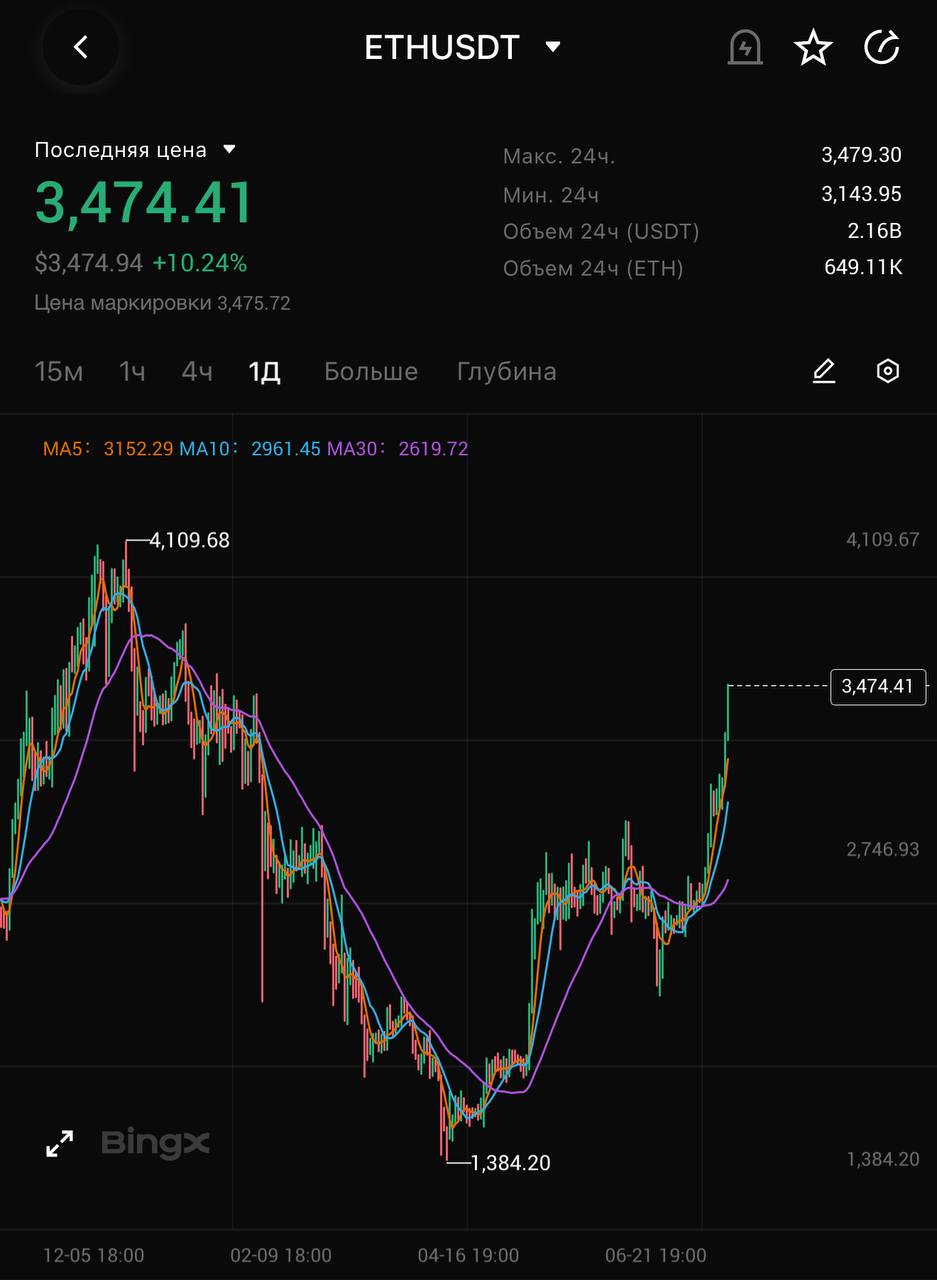Open the Больше timeframes menu
Viewport: 937px width, 1280px height.
[x=371, y=372]
